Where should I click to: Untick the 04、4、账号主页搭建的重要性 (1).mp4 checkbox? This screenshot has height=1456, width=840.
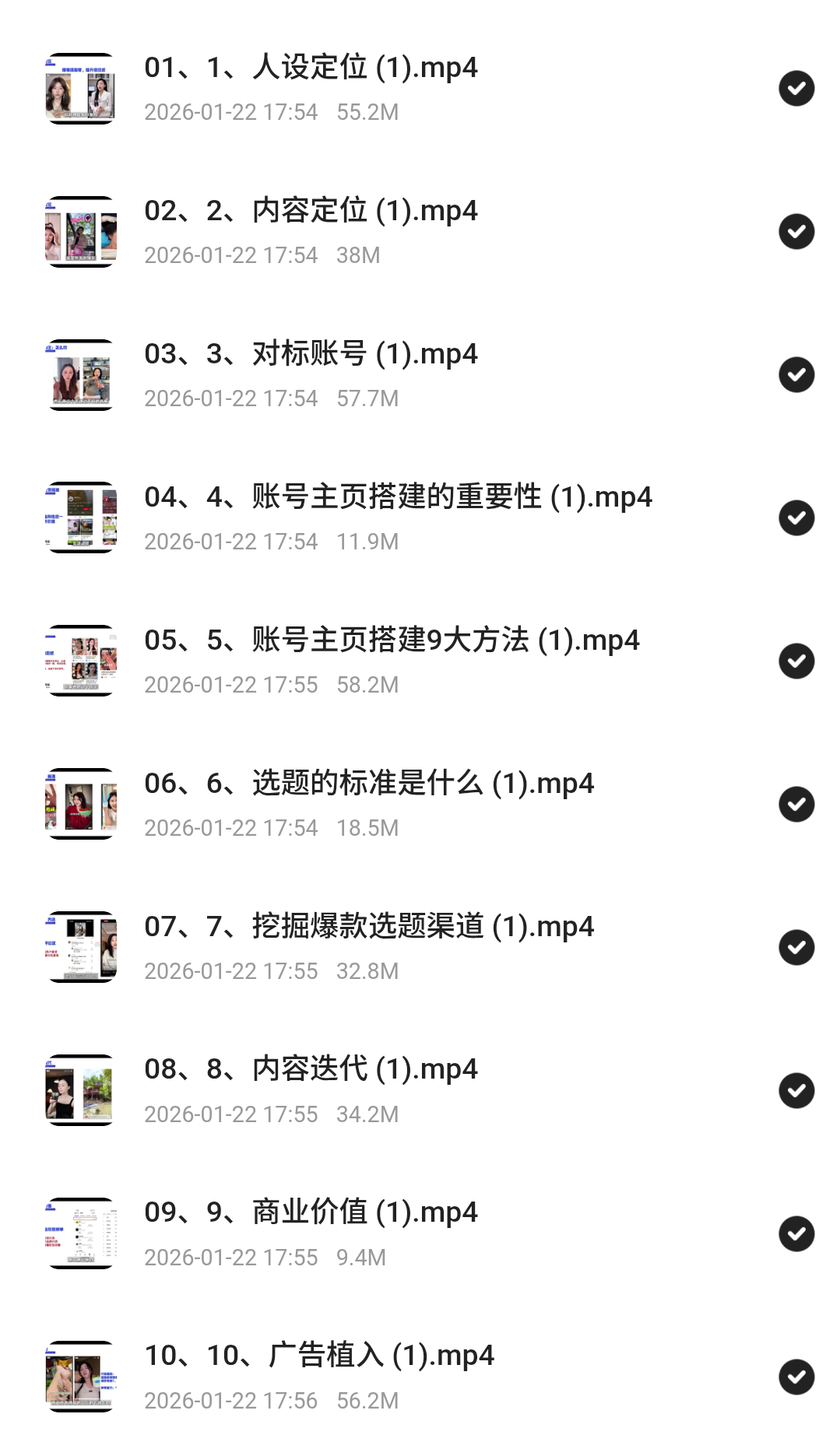click(x=796, y=517)
